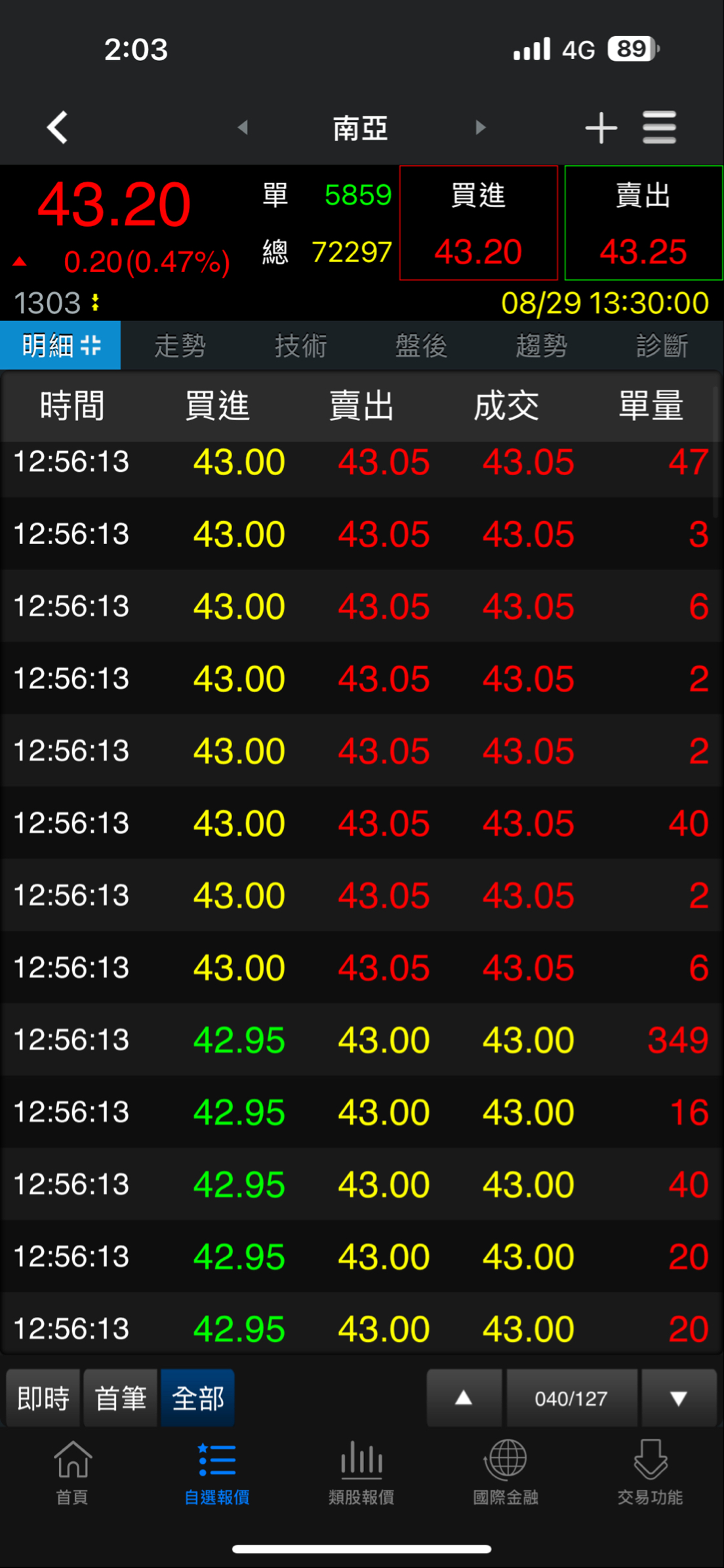The height and width of the screenshot is (1568, 724).
Task: Switch to the 技術 tab
Action: point(301,345)
